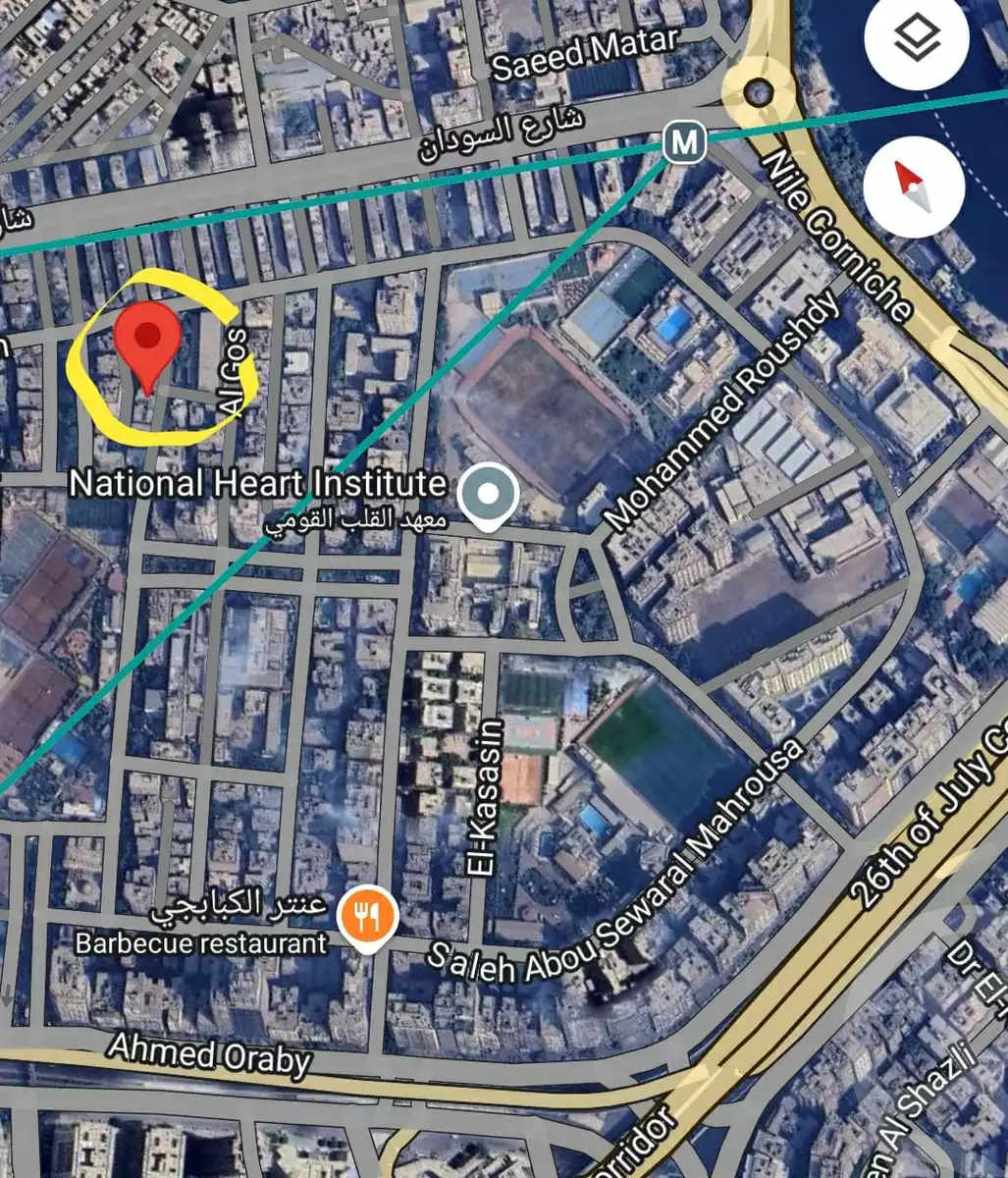Open the map layers button
This screenshot has height=1178, width=1008.
point(916,41)
